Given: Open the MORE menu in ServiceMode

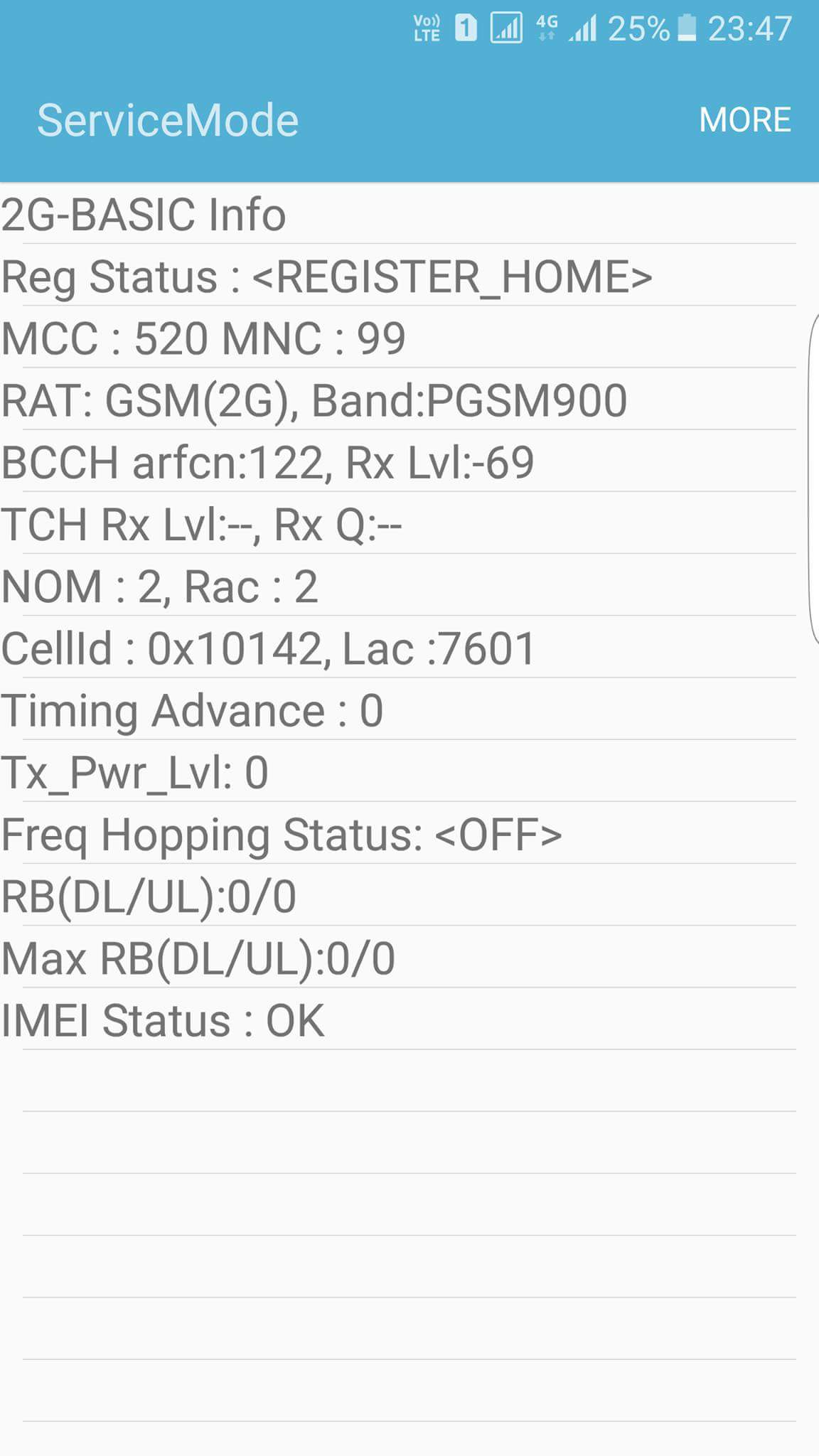Looking at the screenshot, I should [744, 119].
